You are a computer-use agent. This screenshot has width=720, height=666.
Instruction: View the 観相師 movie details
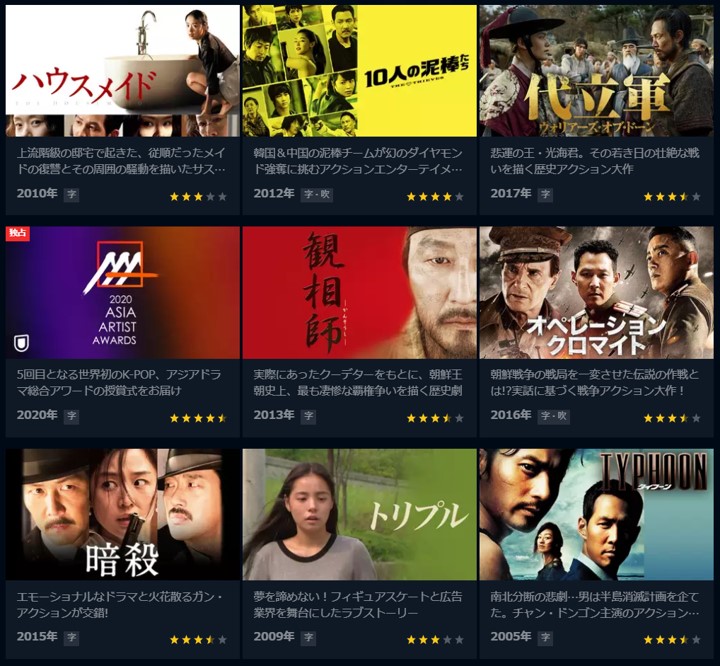[x=359, y=293]
